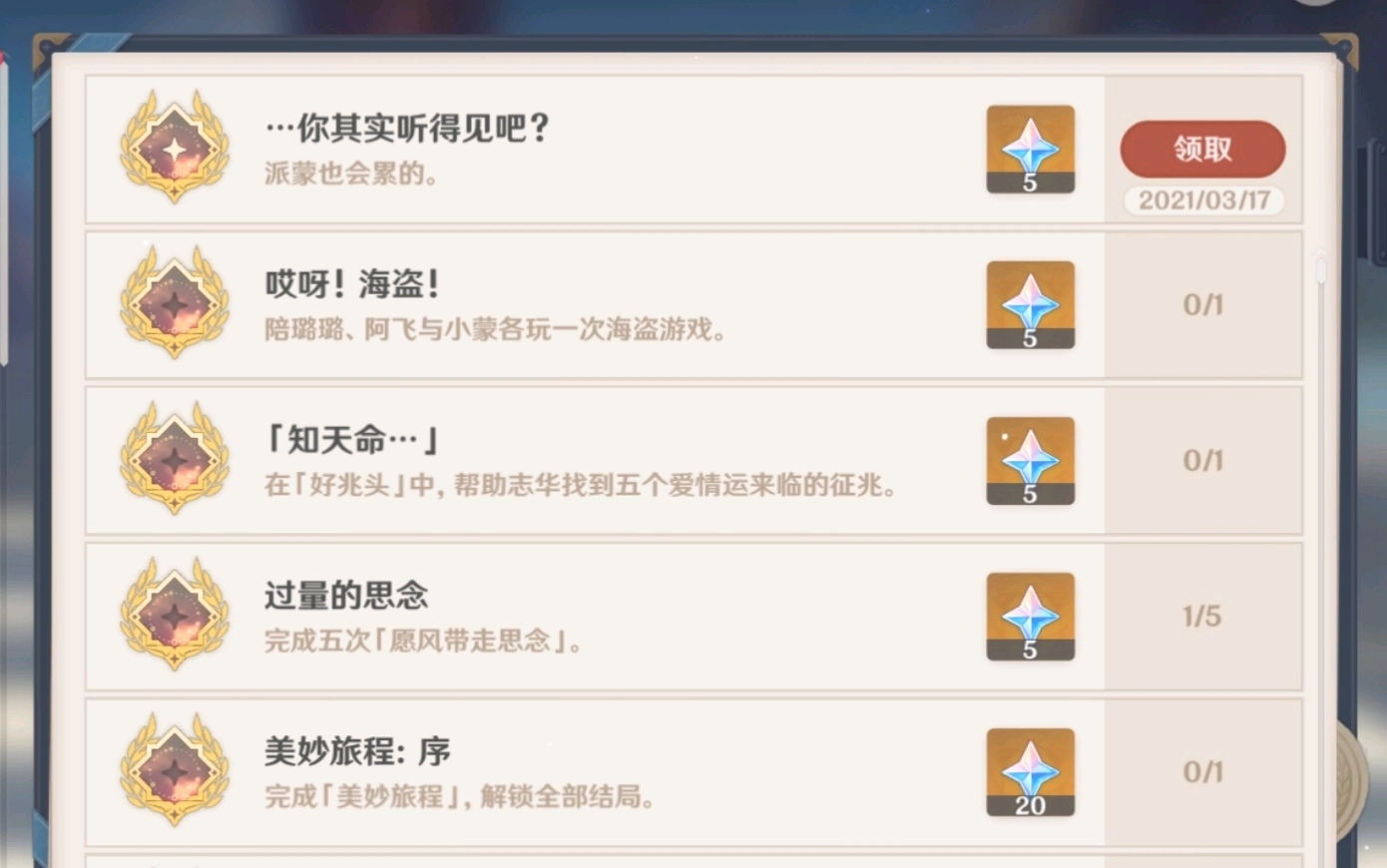
Task: Open the 哎呀！海盗！ achievement row
Action: (599, 305)
